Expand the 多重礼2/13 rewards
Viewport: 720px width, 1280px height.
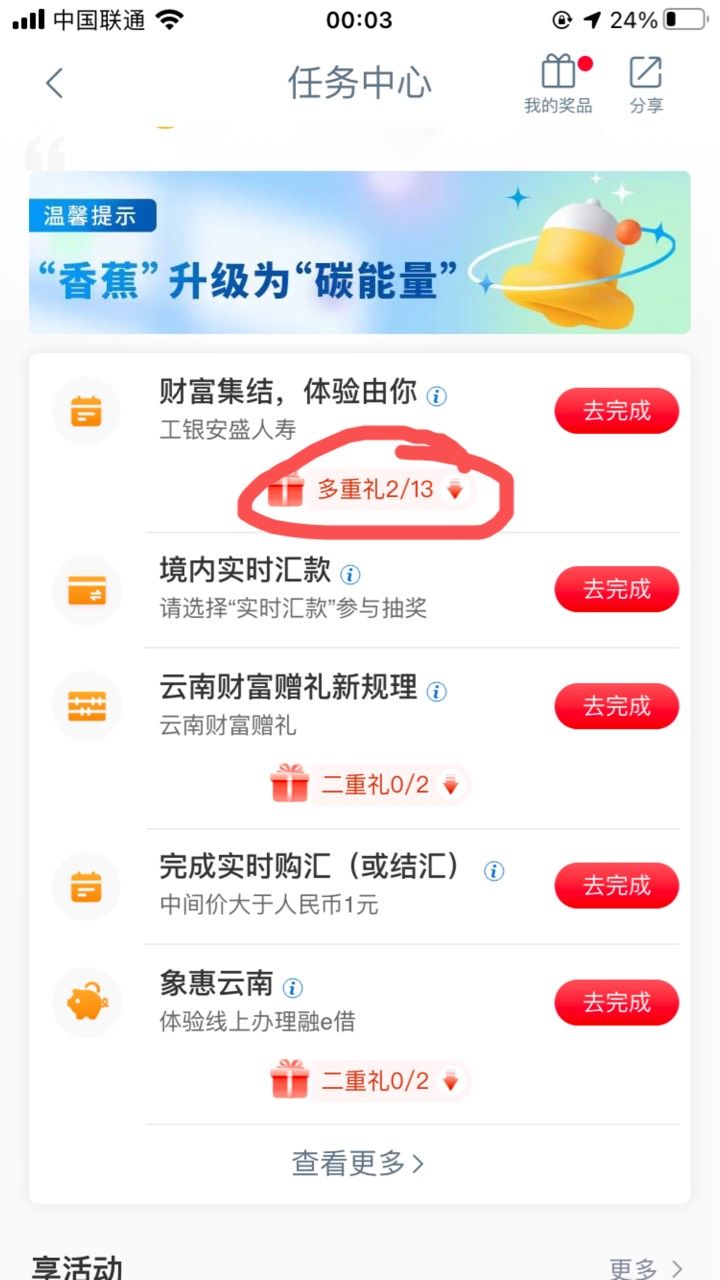[375, 490]
